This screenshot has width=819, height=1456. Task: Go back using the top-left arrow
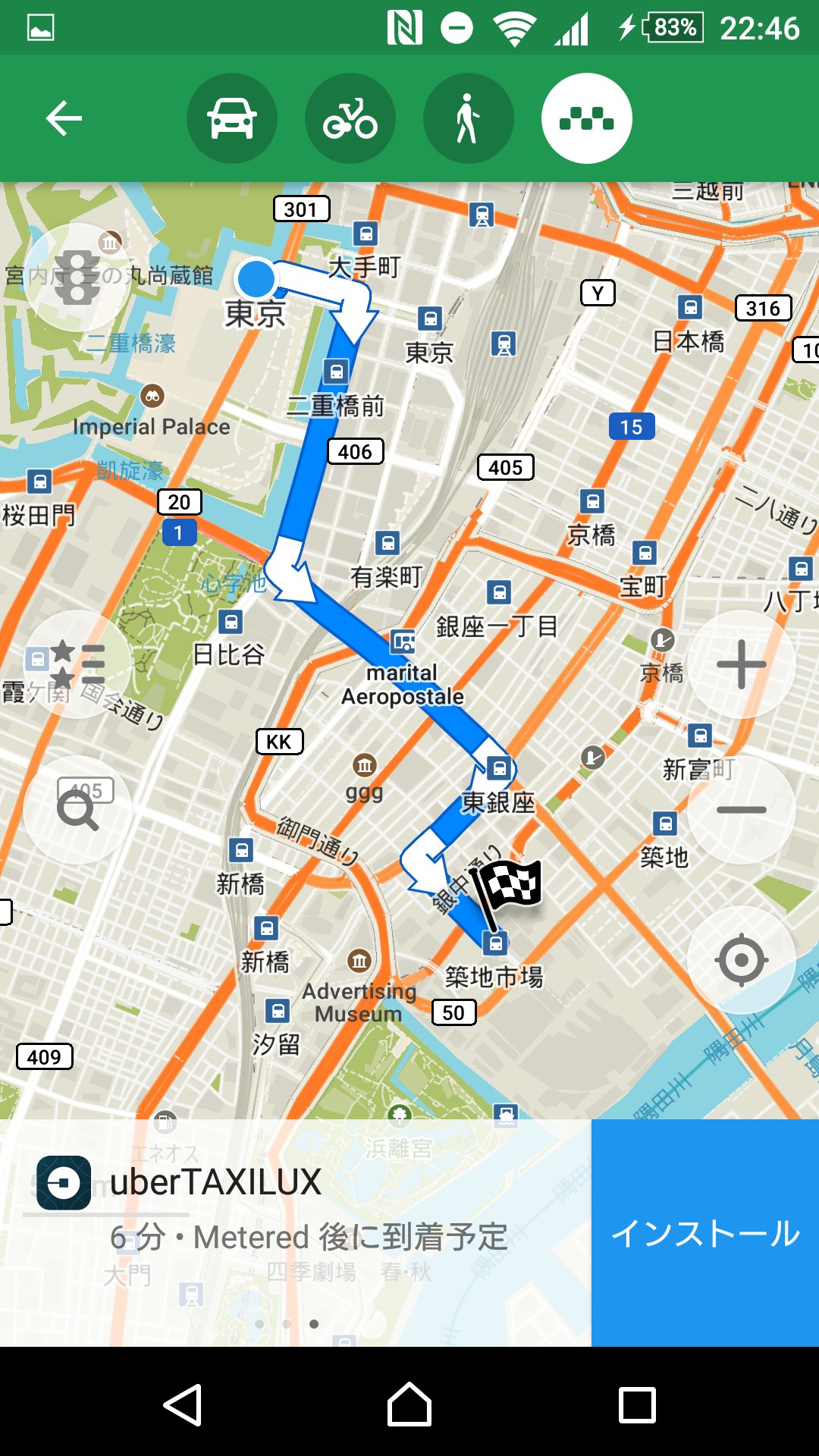(64, 118)
